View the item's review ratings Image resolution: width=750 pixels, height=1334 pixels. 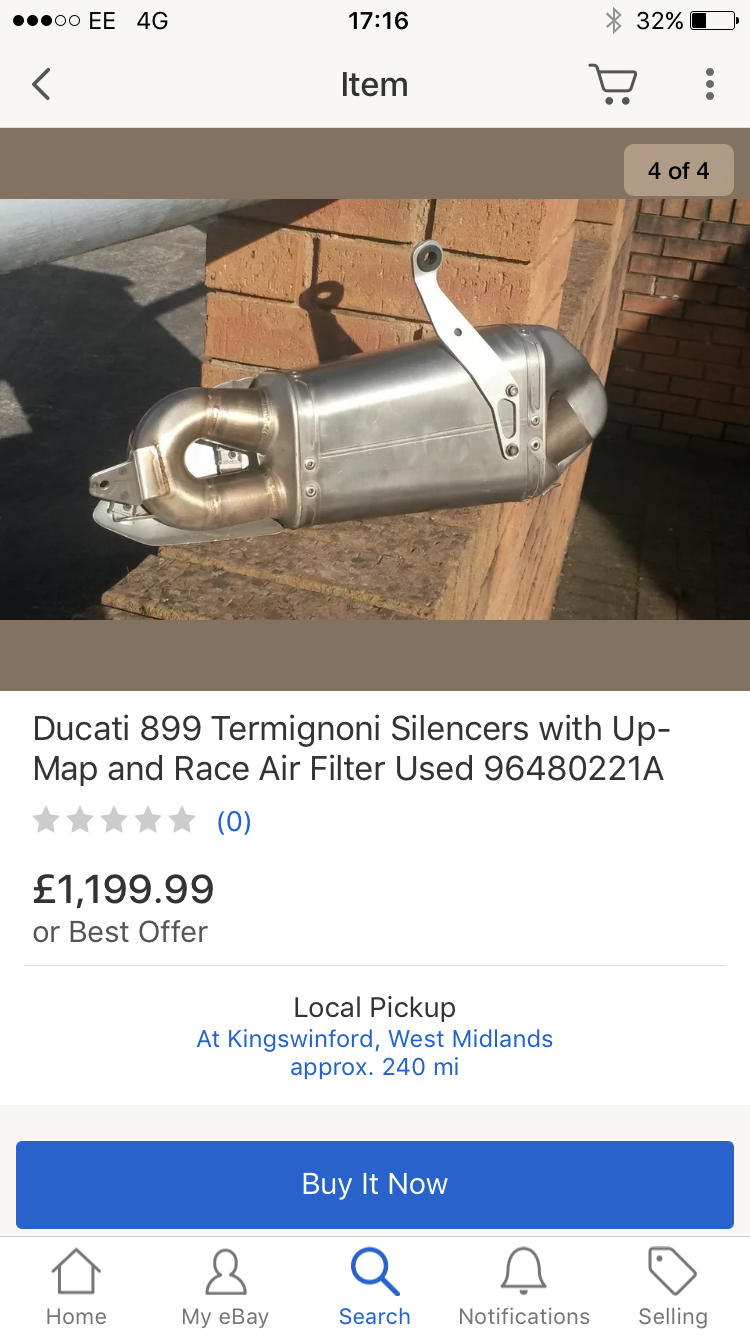(x=141, y=821)
